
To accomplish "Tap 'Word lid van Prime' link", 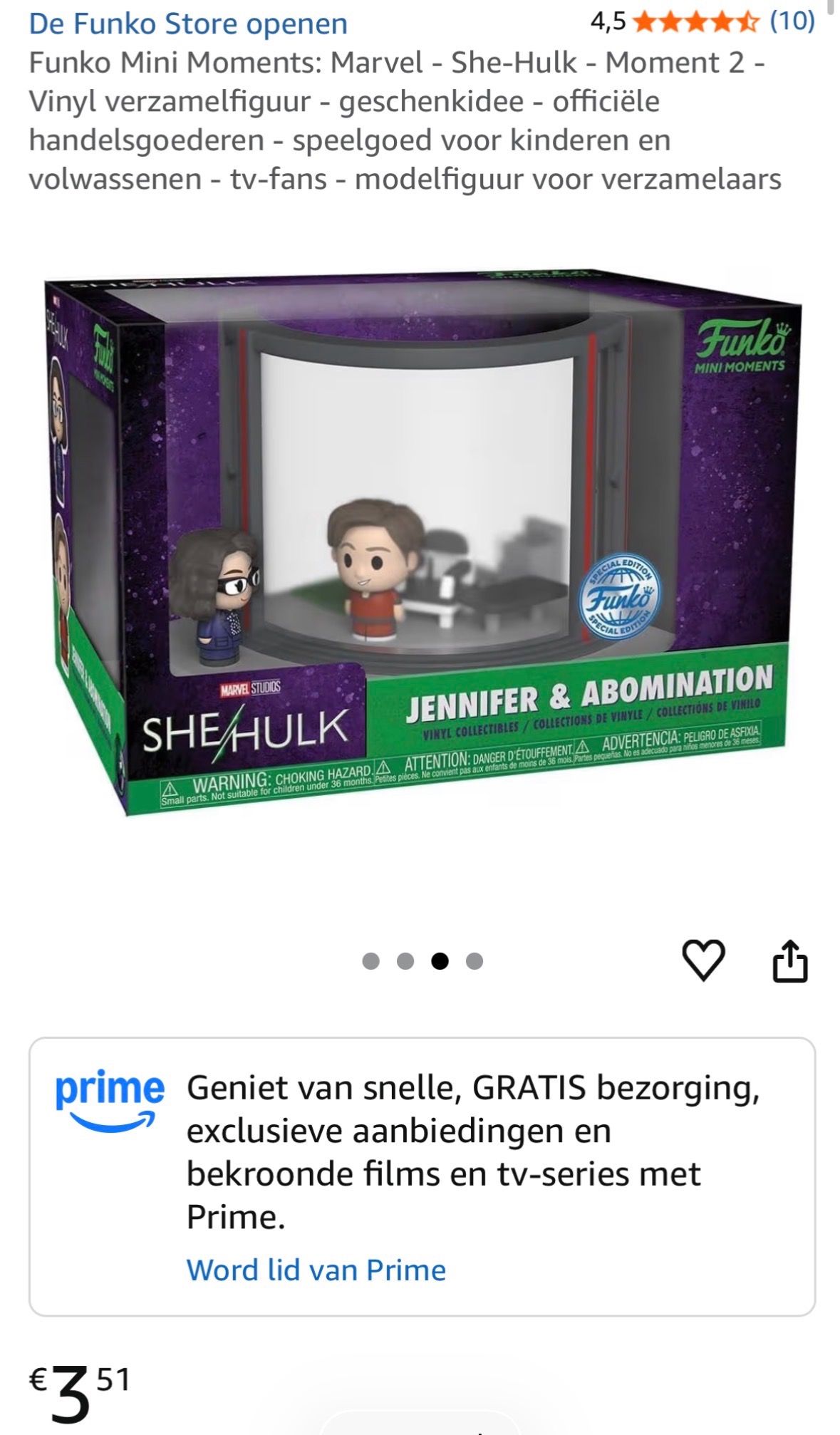I will 316,1270.
